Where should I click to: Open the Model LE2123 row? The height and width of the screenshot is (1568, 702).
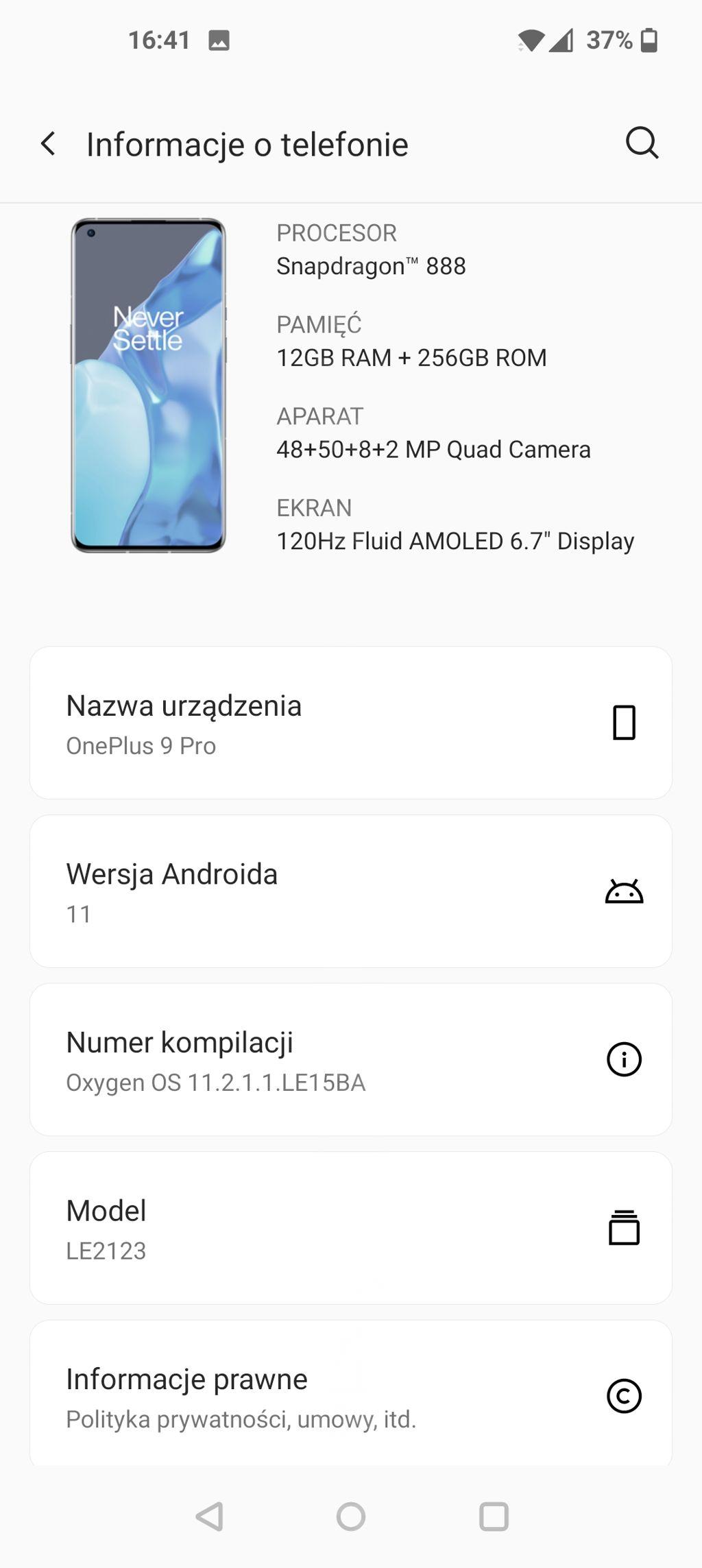click(x=350, y=1228)
